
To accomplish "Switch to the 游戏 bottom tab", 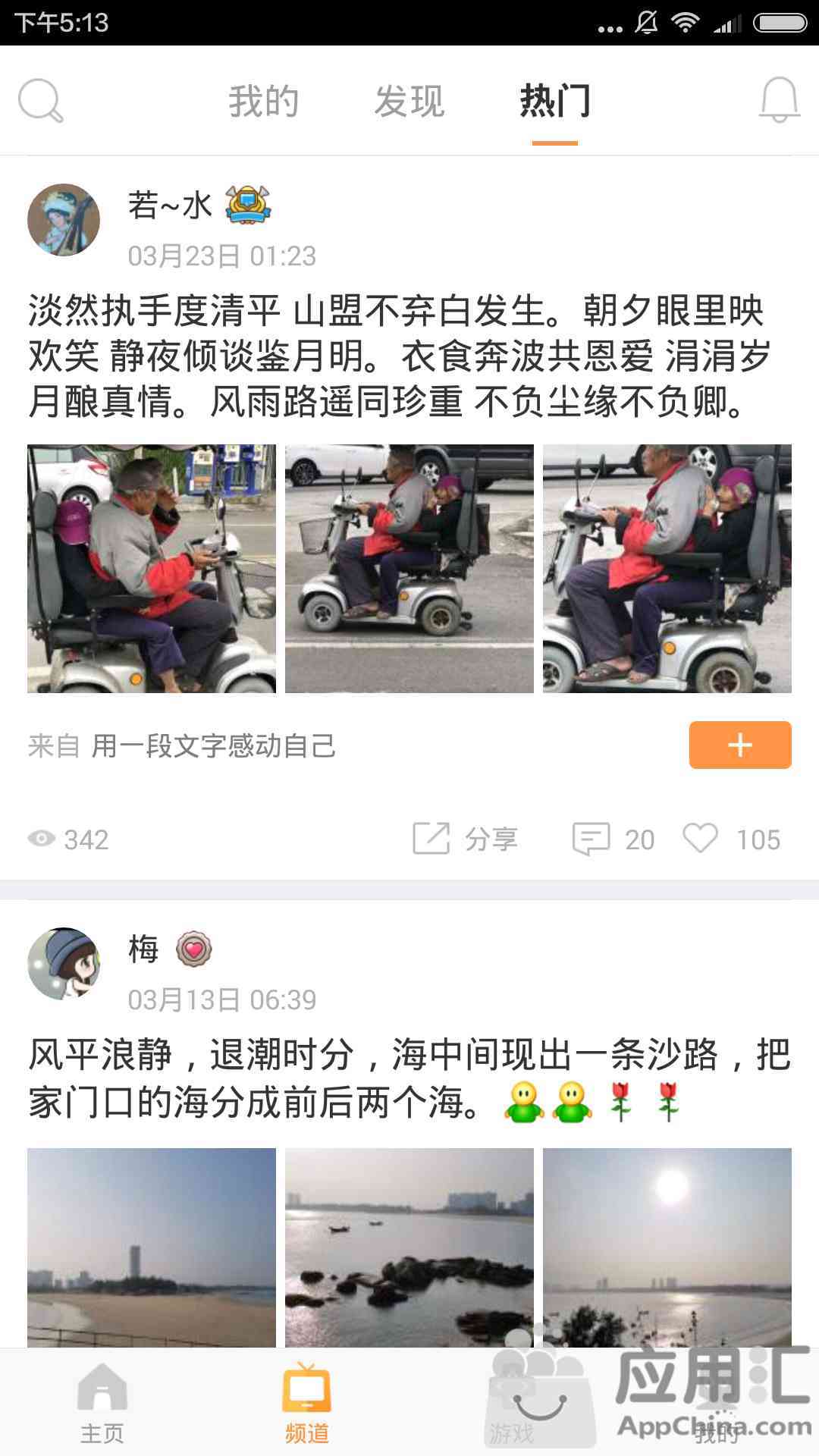I will [x=512, y=1403].
